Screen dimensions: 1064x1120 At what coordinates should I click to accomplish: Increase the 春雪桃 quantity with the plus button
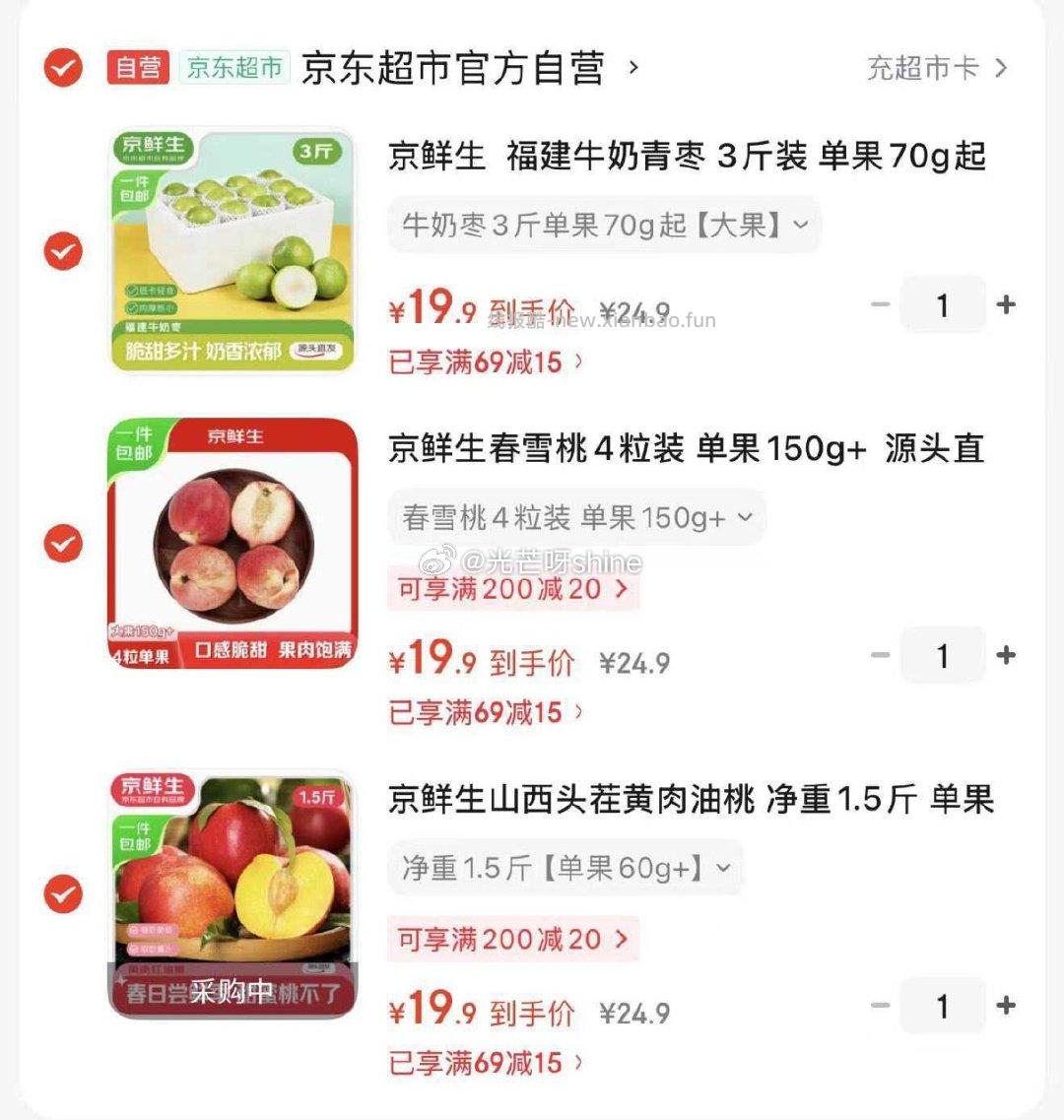click(x=1007, y=654)
